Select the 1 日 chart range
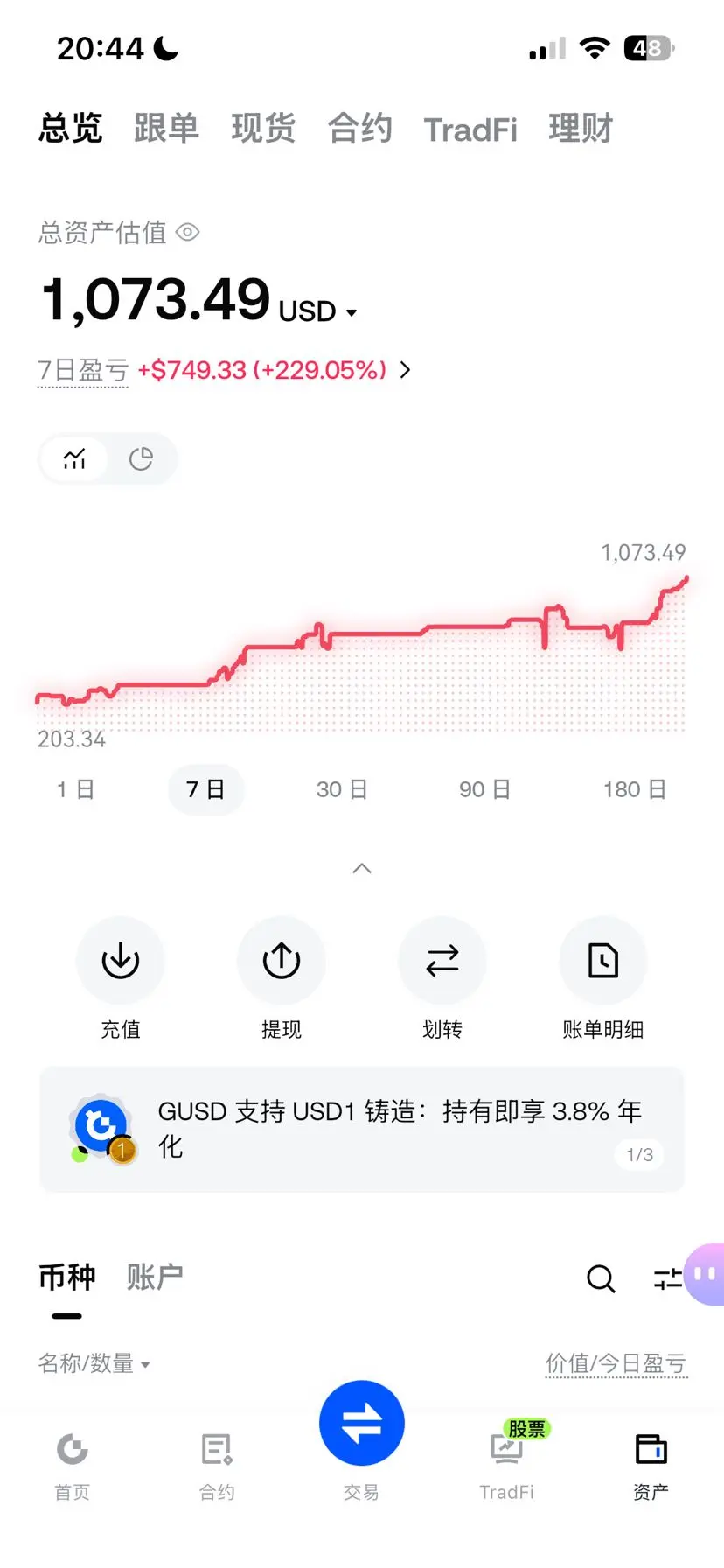 pyautogui.click(x=75, y=789)
